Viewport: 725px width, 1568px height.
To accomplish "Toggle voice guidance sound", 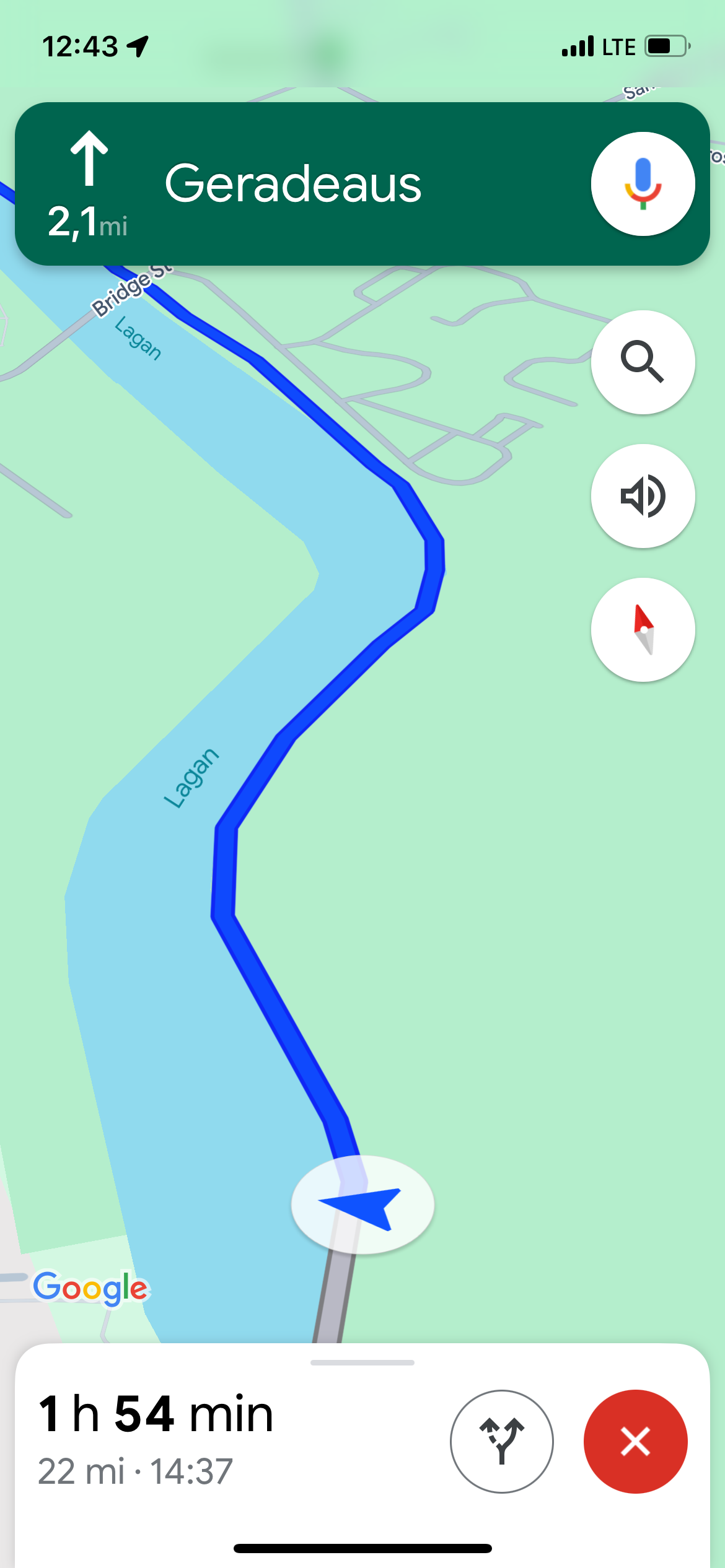I will click(643, 496).
